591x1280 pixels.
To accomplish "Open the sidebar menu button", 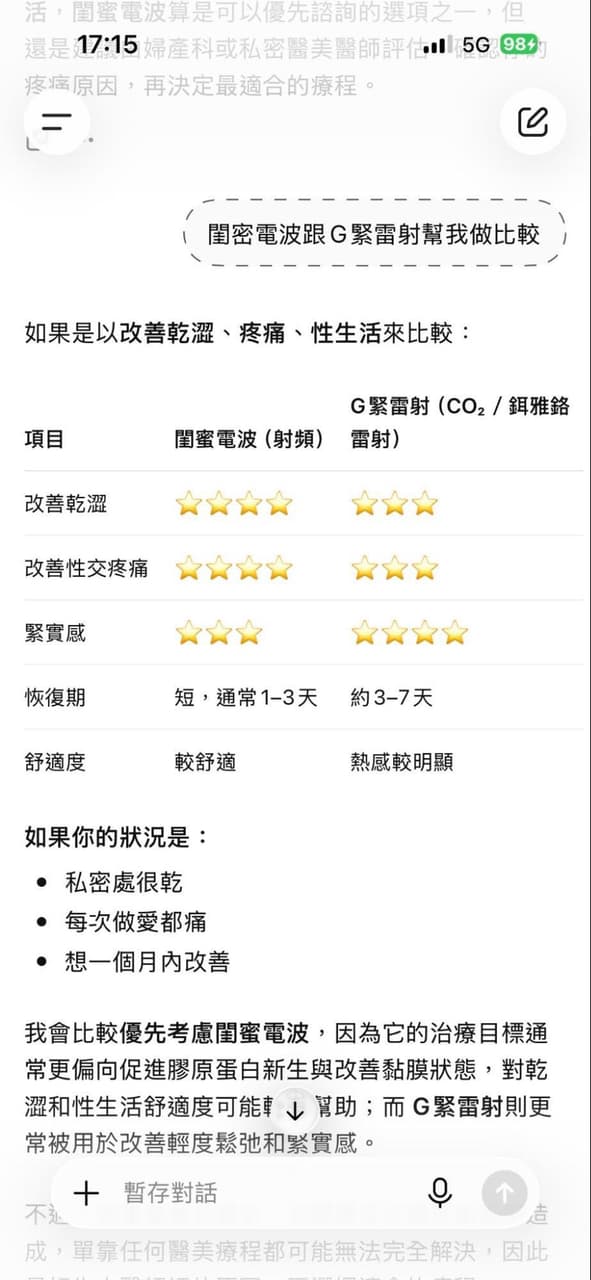I will pos(57,122).
